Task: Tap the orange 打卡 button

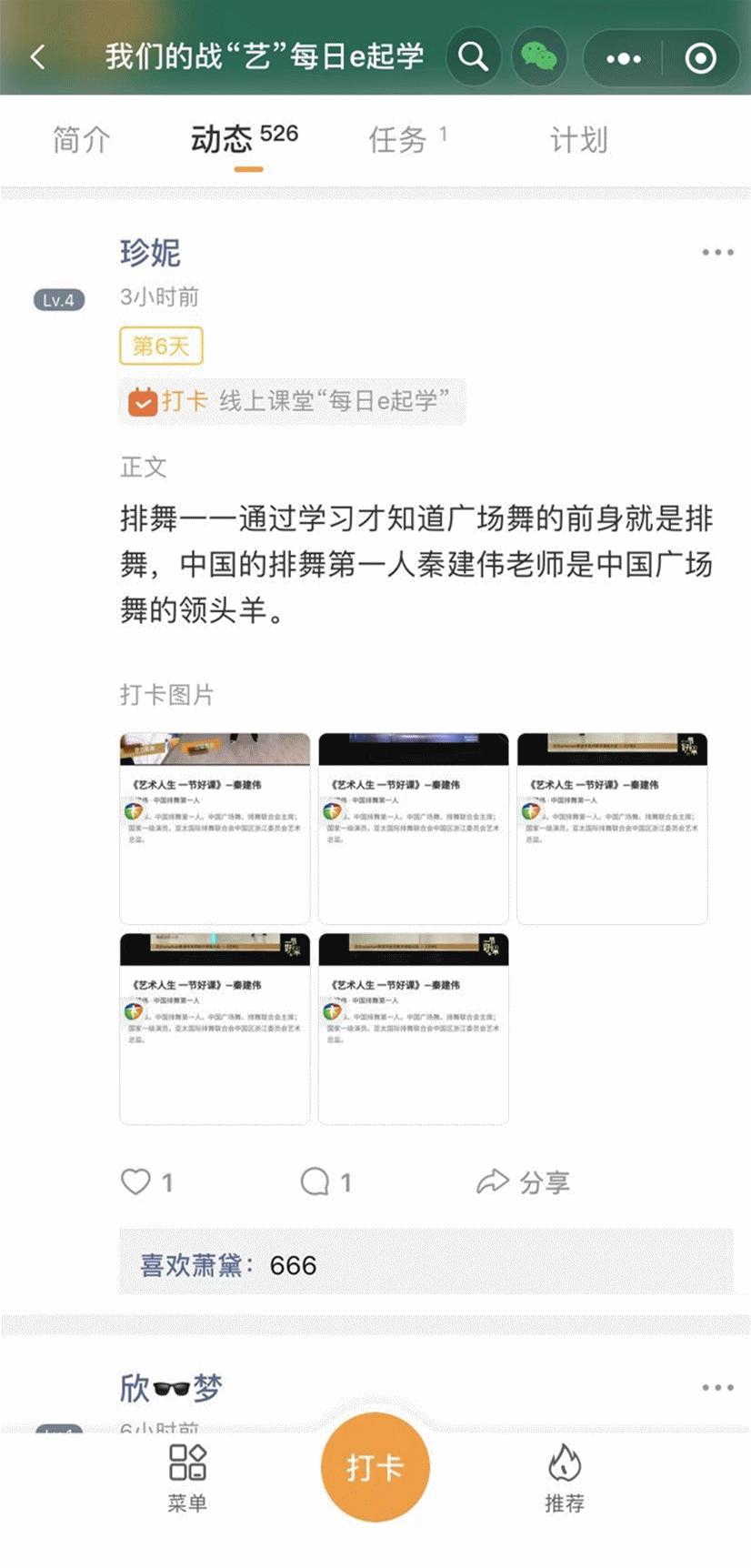Action: (x=375, y=1466)
